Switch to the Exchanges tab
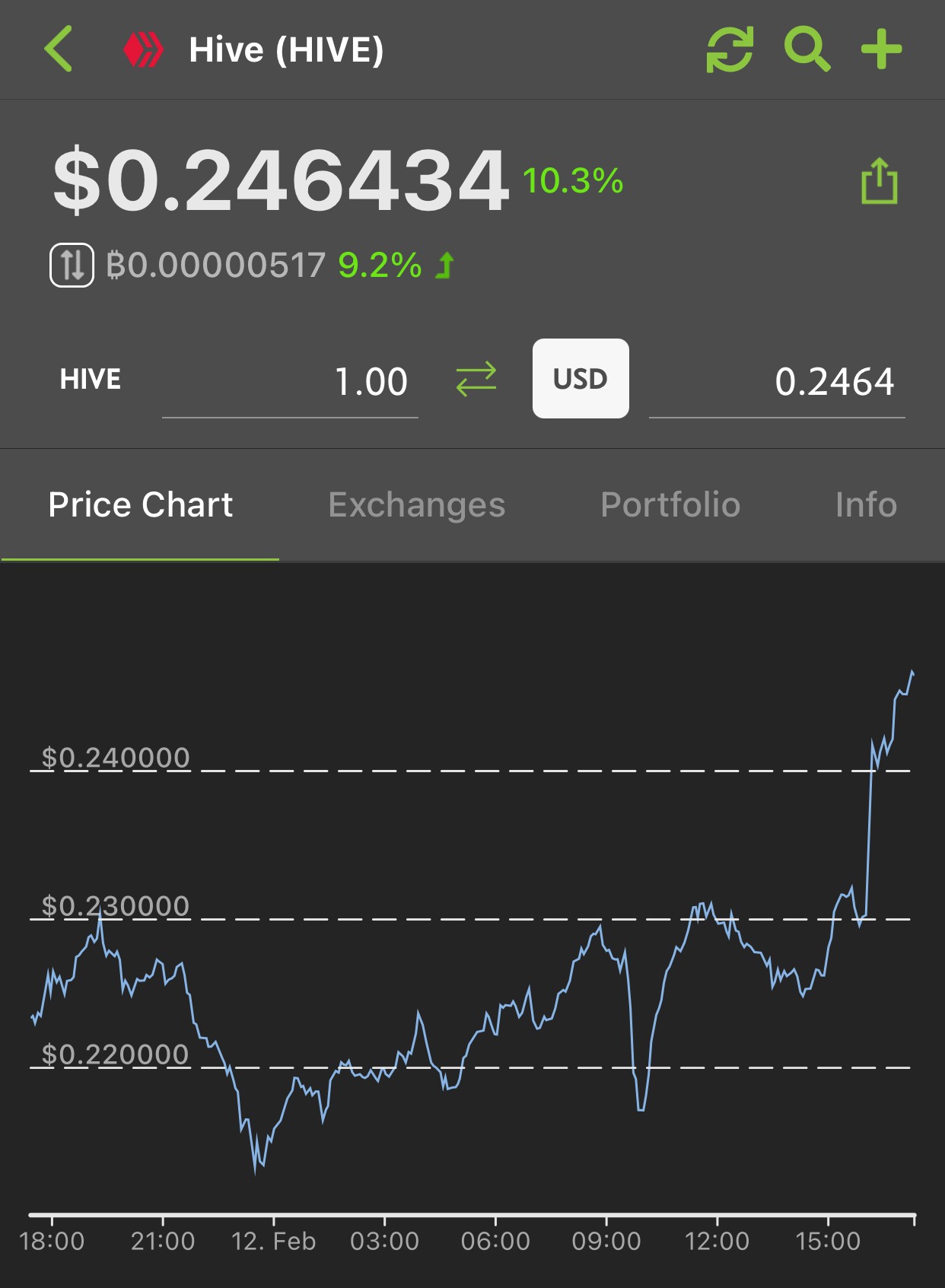The image size is (945, 1288). pos(417,504)
